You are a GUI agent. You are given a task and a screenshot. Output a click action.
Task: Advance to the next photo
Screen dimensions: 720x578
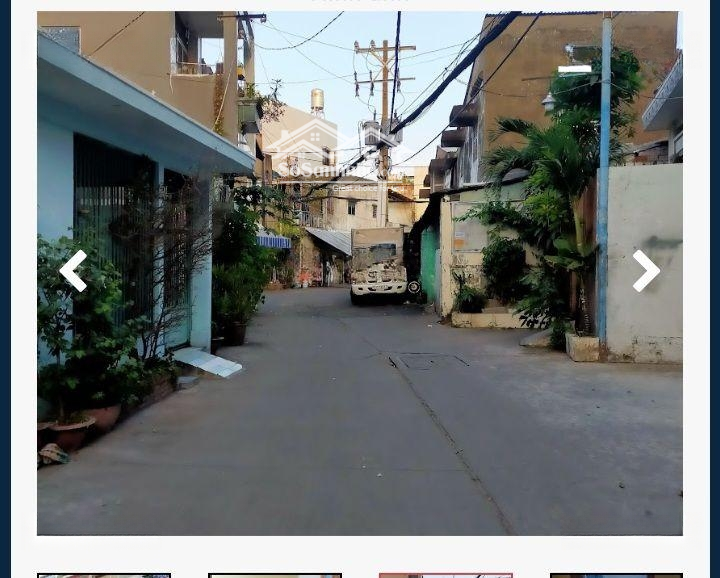point(646,271)
